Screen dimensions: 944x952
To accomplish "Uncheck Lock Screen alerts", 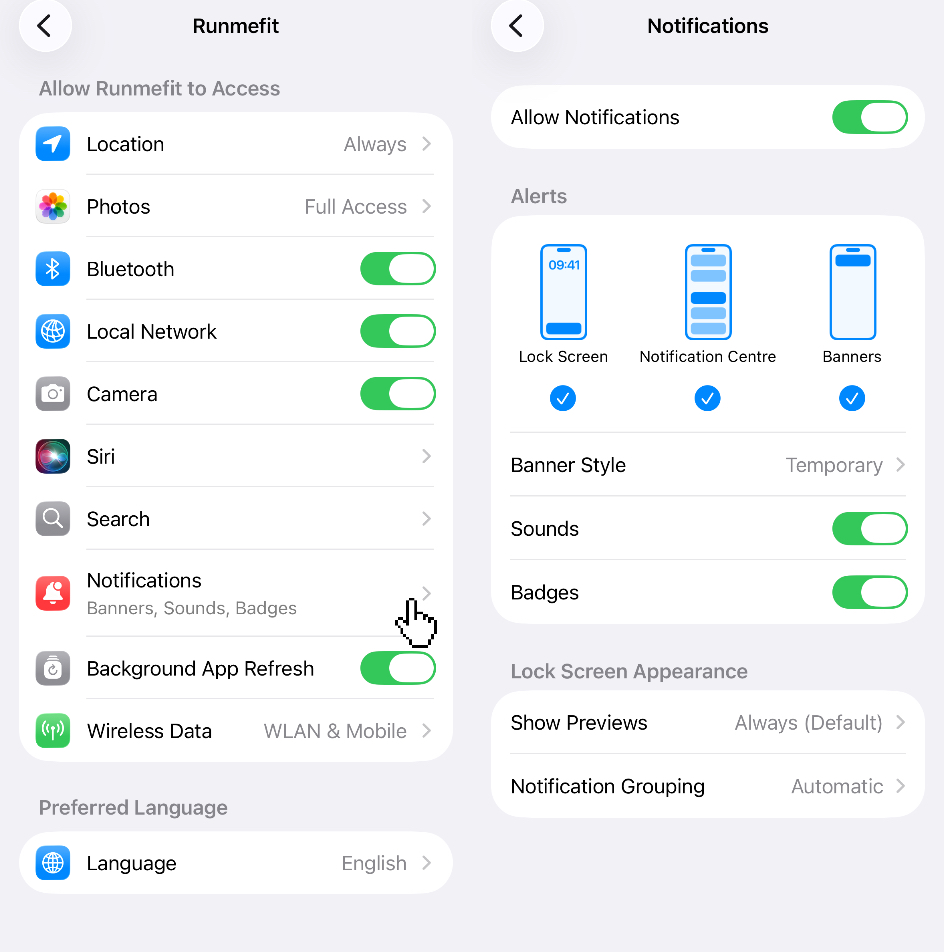I will click(563, 398).
